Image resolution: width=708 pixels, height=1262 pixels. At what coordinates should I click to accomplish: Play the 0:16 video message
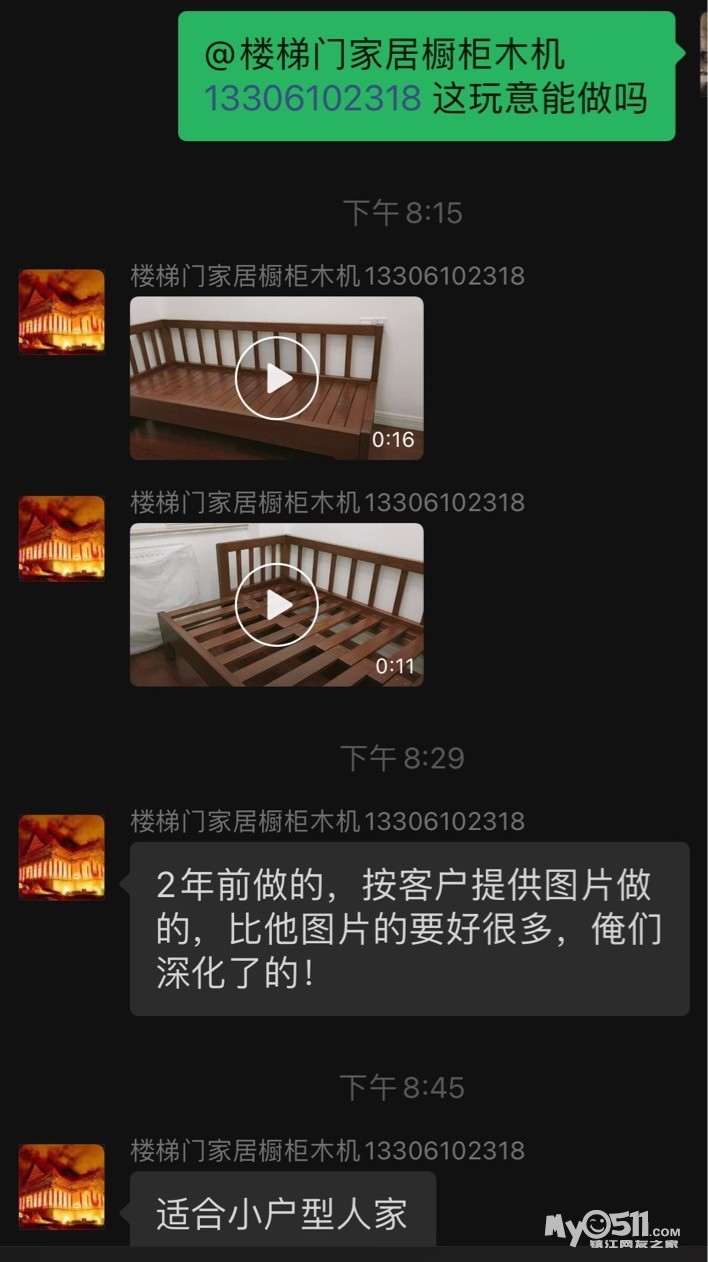[x=277, y=378]
